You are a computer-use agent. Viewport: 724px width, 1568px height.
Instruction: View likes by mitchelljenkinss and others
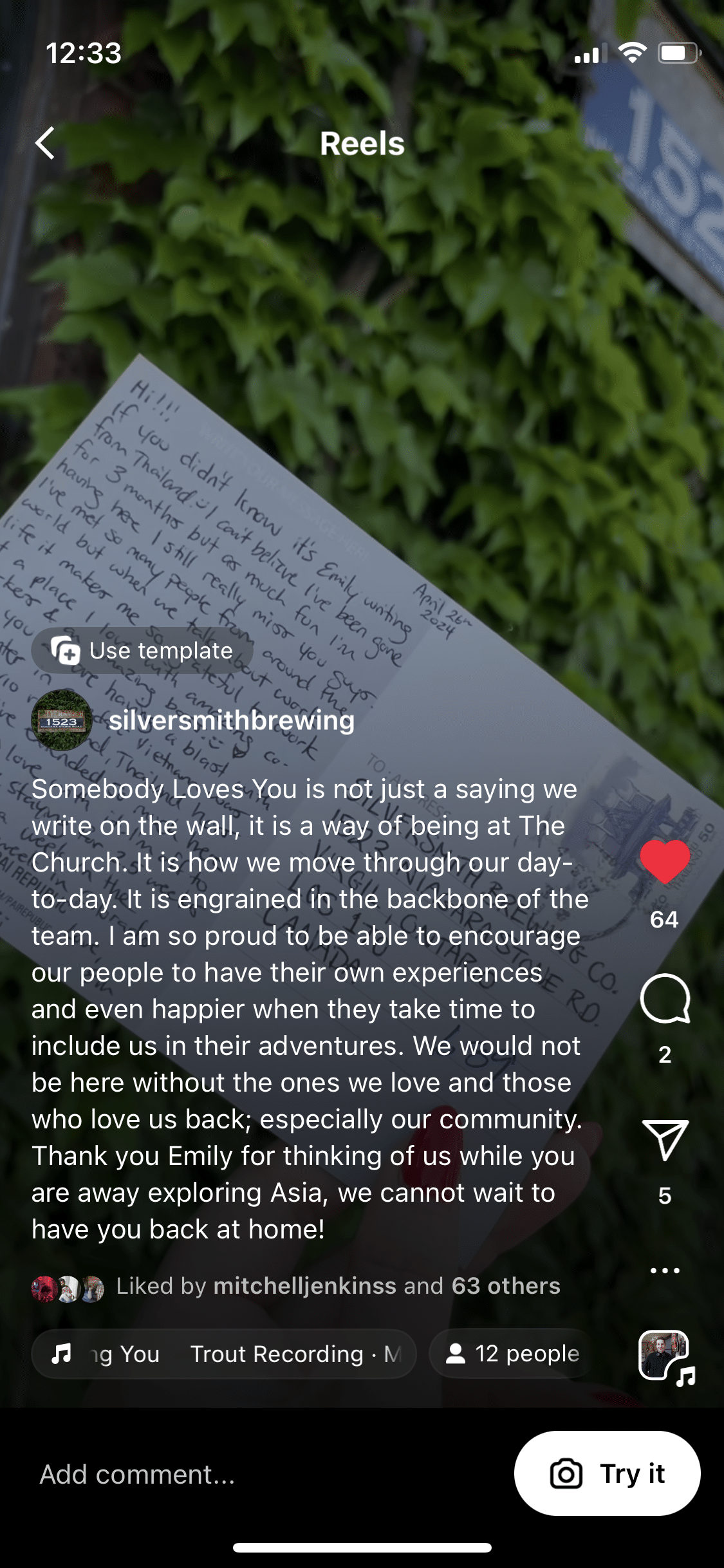pyautogui.click(x=337, y=1286)
